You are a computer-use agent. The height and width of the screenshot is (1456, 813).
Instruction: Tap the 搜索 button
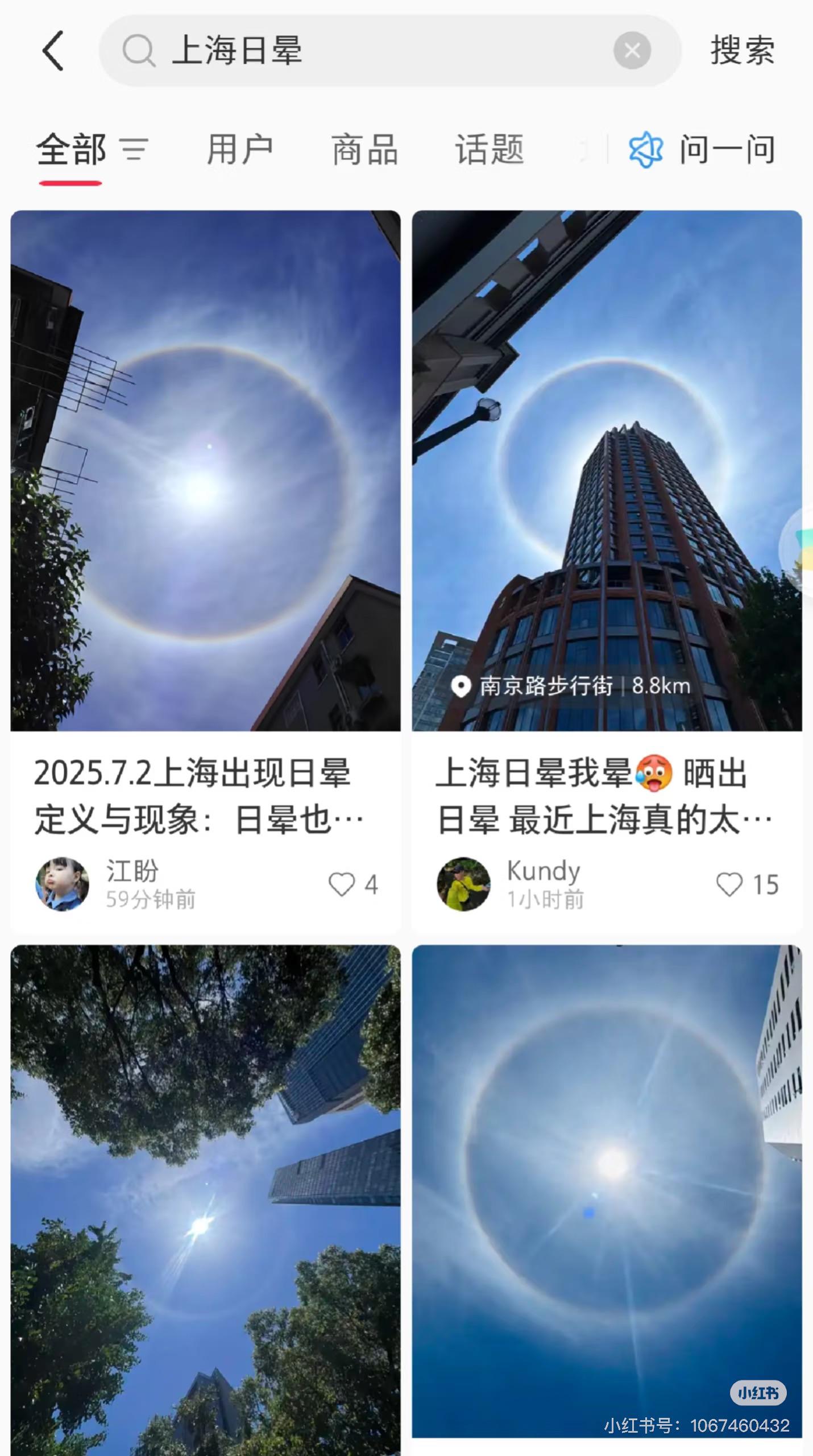(x=743, y=51)
